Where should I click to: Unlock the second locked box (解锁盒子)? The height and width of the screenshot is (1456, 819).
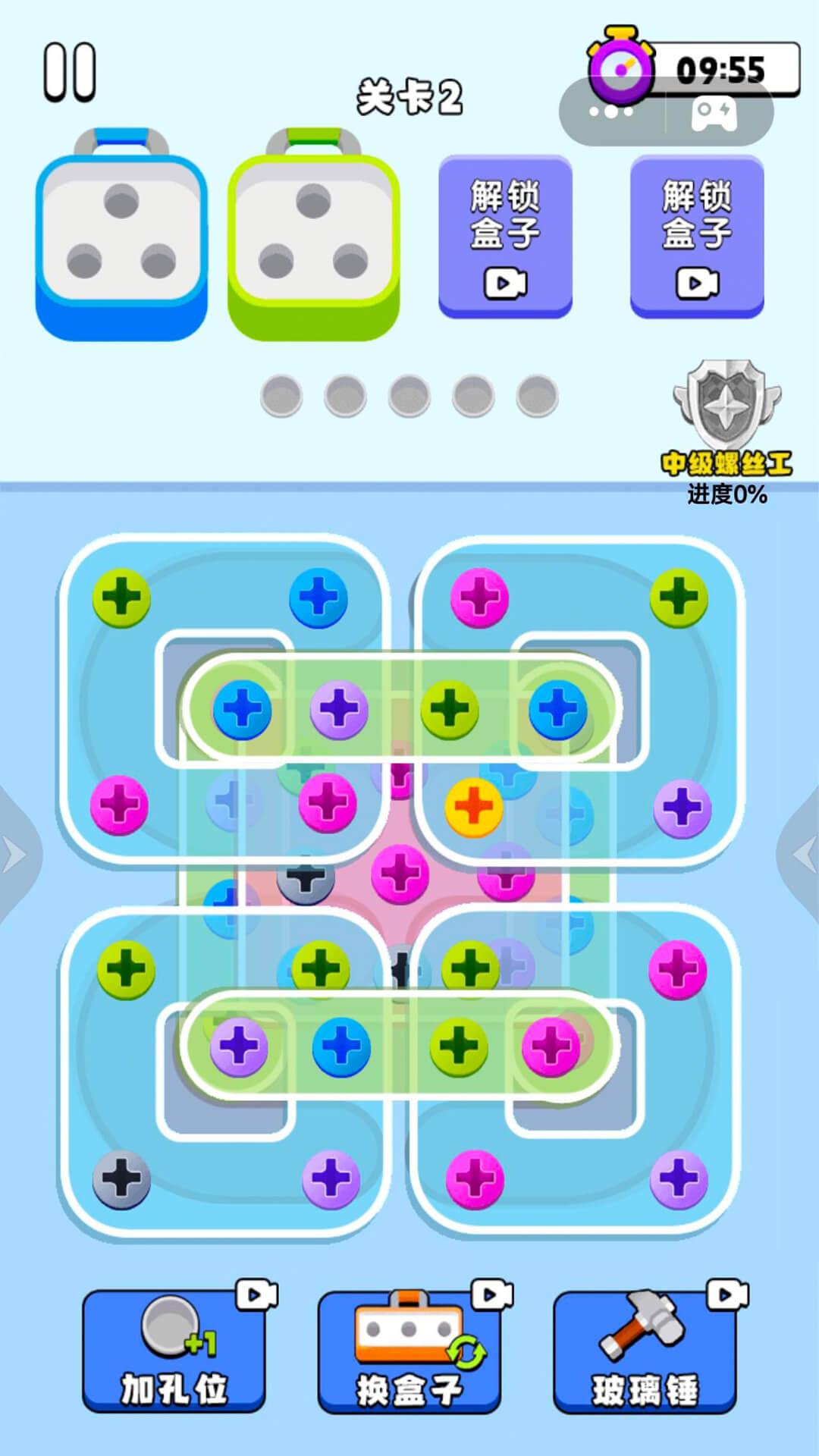point(697,237)
